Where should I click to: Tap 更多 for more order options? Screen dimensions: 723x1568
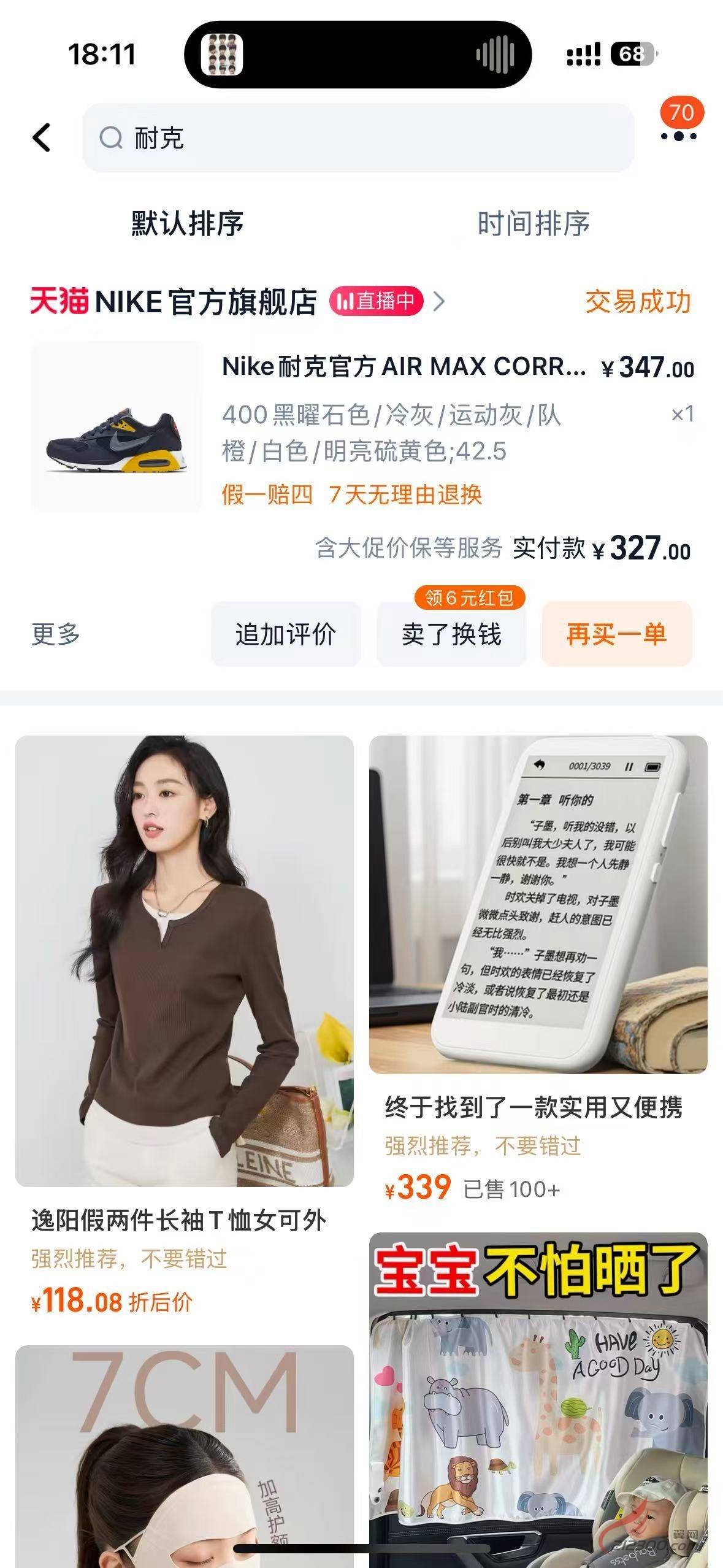(x=55, y=634)
